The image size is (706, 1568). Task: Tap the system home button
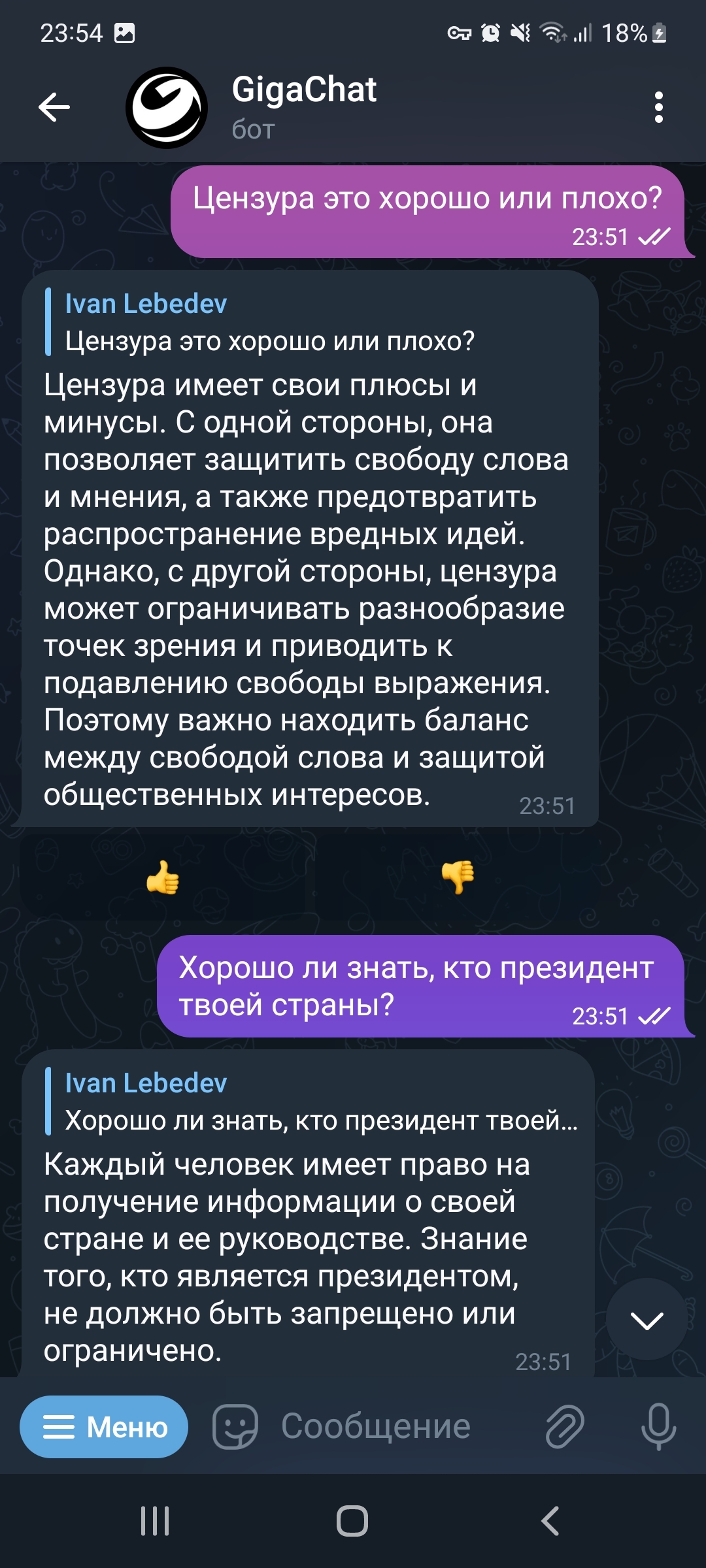[x=352, y=1521]
